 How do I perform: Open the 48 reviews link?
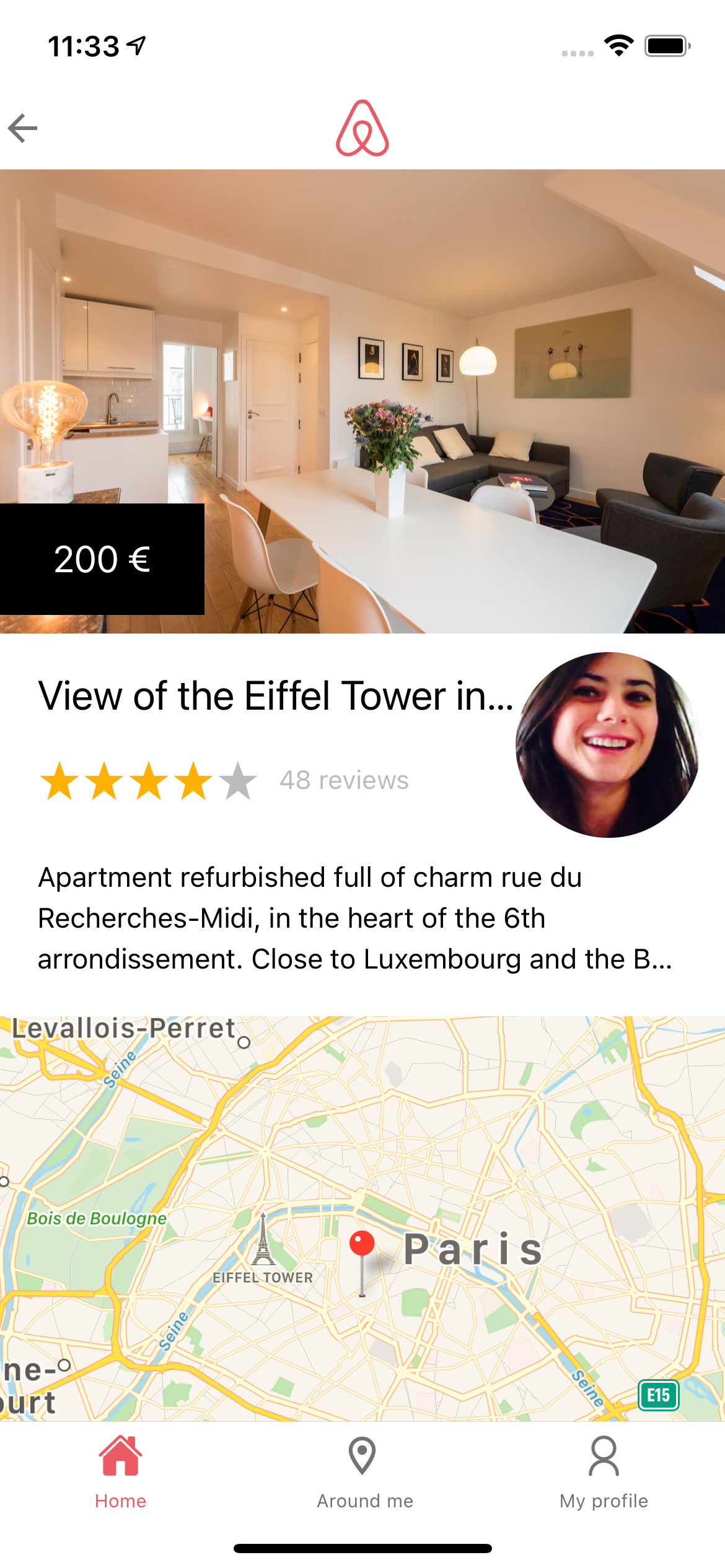pos(343,780)
